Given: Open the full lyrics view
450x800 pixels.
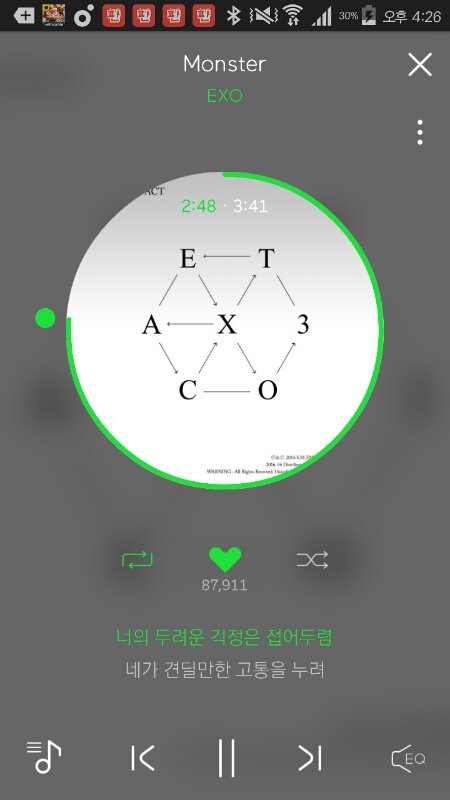Looking at the screenshot, I should pyautogui.click(x=224, y=653).
